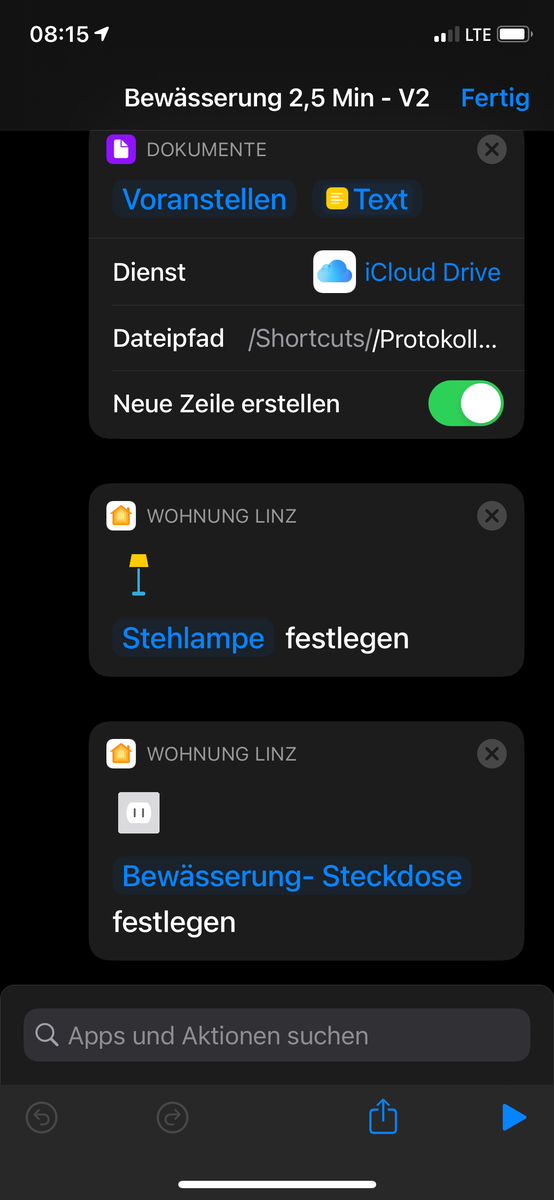The width and height of the screenshot is (554, 1200).
Task: Change the Voranstellen mode
Action: point(204,199)
